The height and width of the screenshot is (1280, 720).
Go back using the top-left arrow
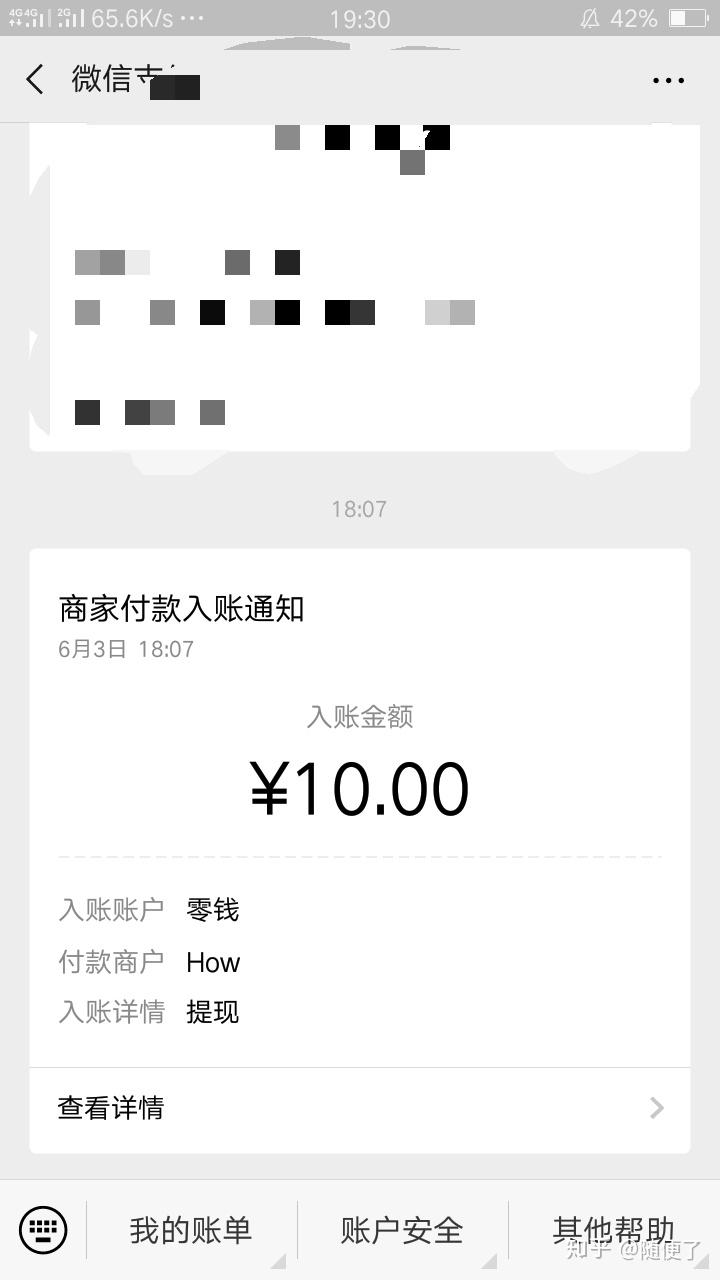[x=36, y=80]
